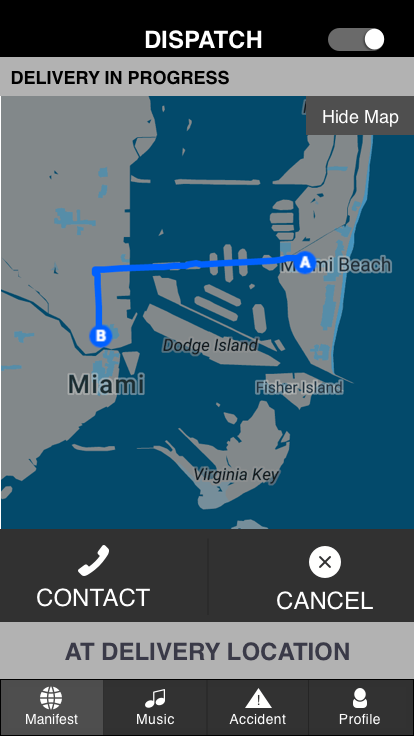This screenshot has height=736, width=414.
Task: Select pickup marker A on map
Action: coord(305,262)
